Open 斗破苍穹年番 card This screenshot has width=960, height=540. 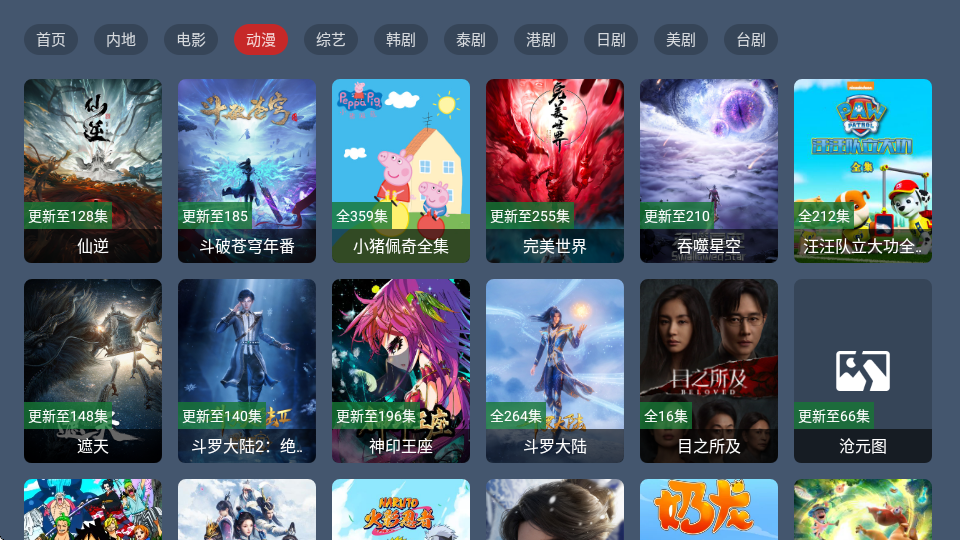pos(247,170)
